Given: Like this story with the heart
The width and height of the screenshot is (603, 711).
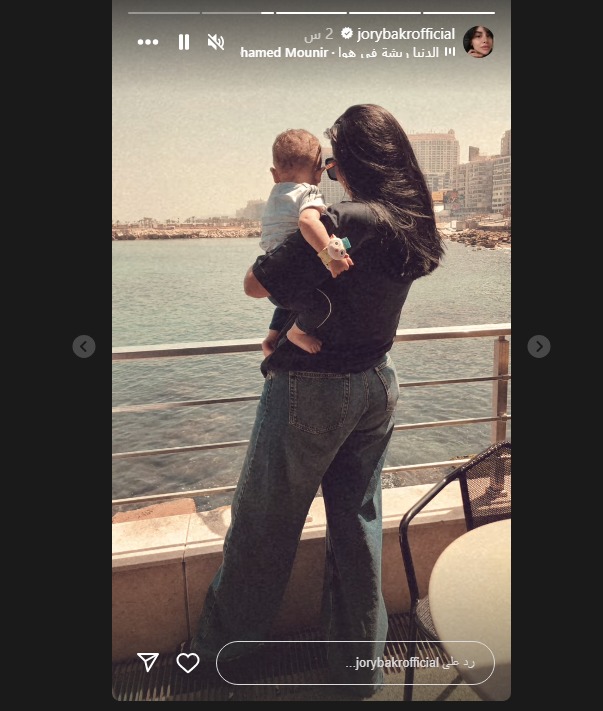Looking at the screenshot, I should (x=188, y=662).
